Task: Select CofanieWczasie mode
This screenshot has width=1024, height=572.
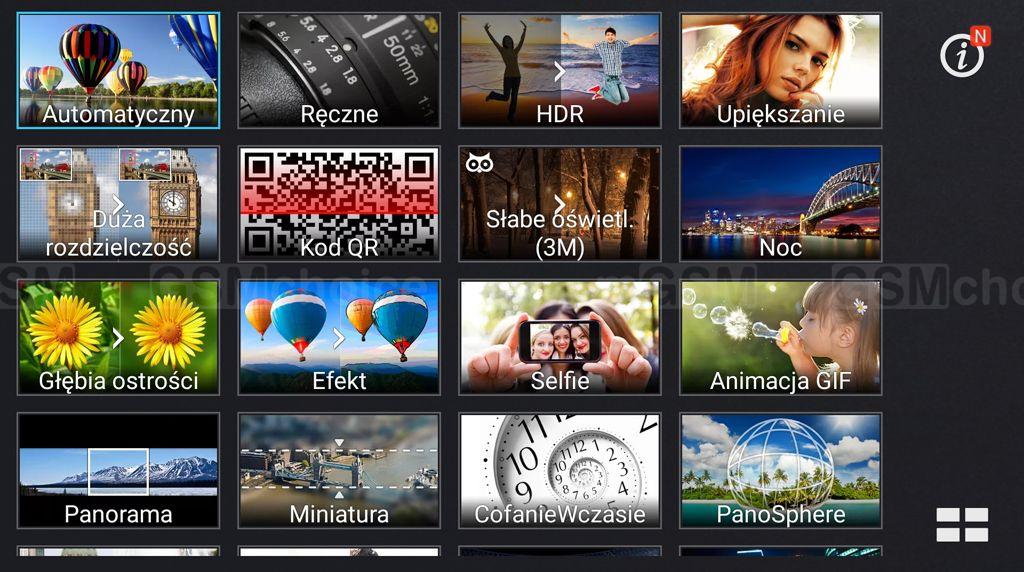Action: pyautogui.click(x=560, y=470)
